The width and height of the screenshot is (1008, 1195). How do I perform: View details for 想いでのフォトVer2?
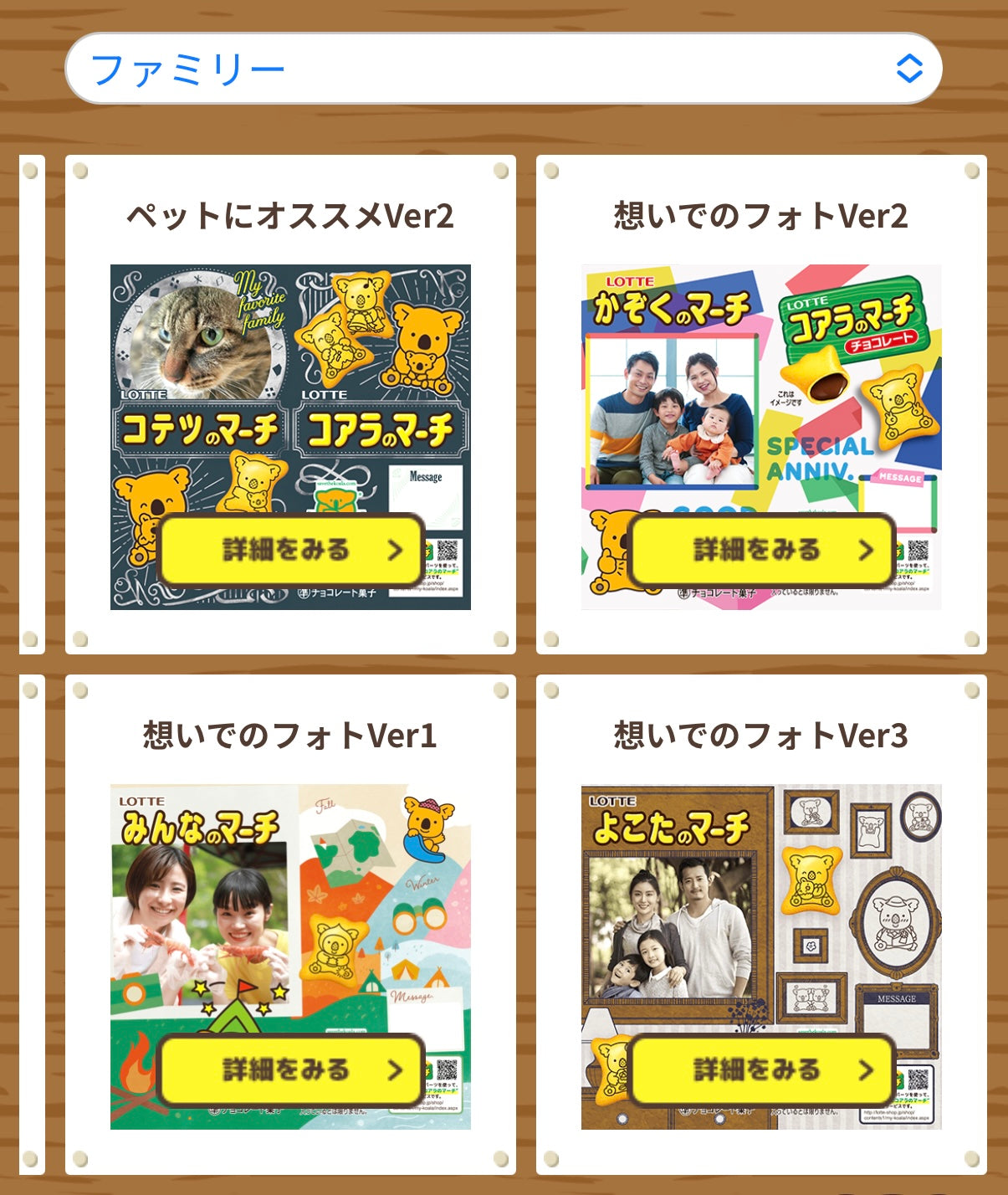761,550
